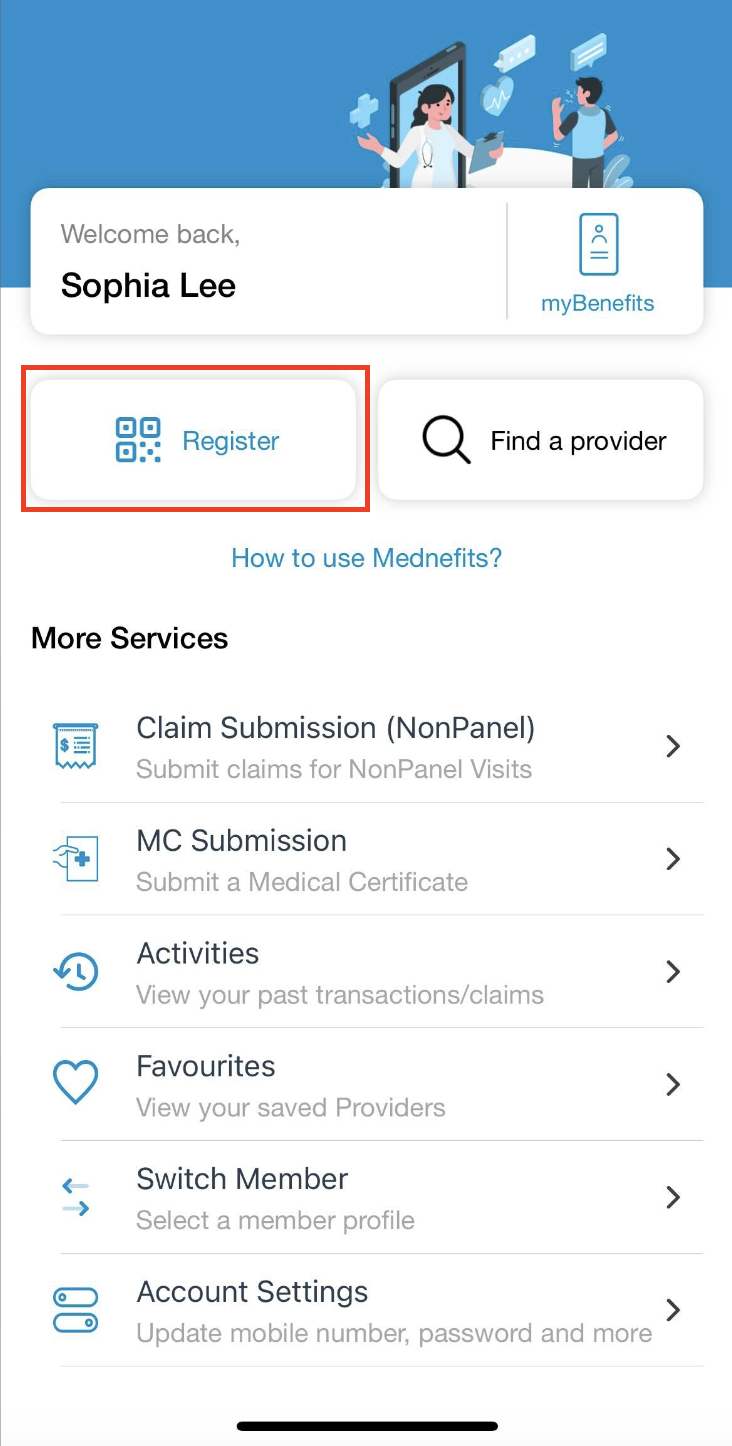Viewport: 732px width, 1446px height.
Task: Open Favourites saved providers
Action: 367,1085
